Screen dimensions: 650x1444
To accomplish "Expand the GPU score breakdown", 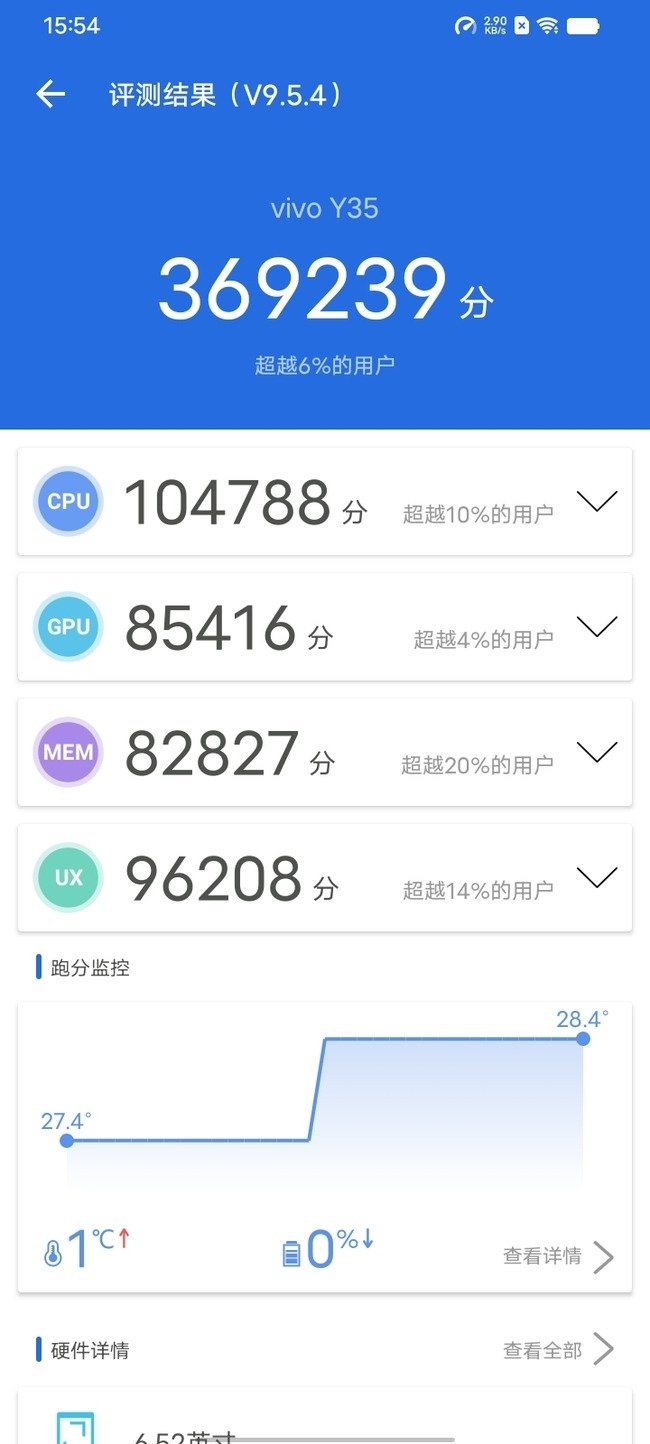I will [597, 627].
